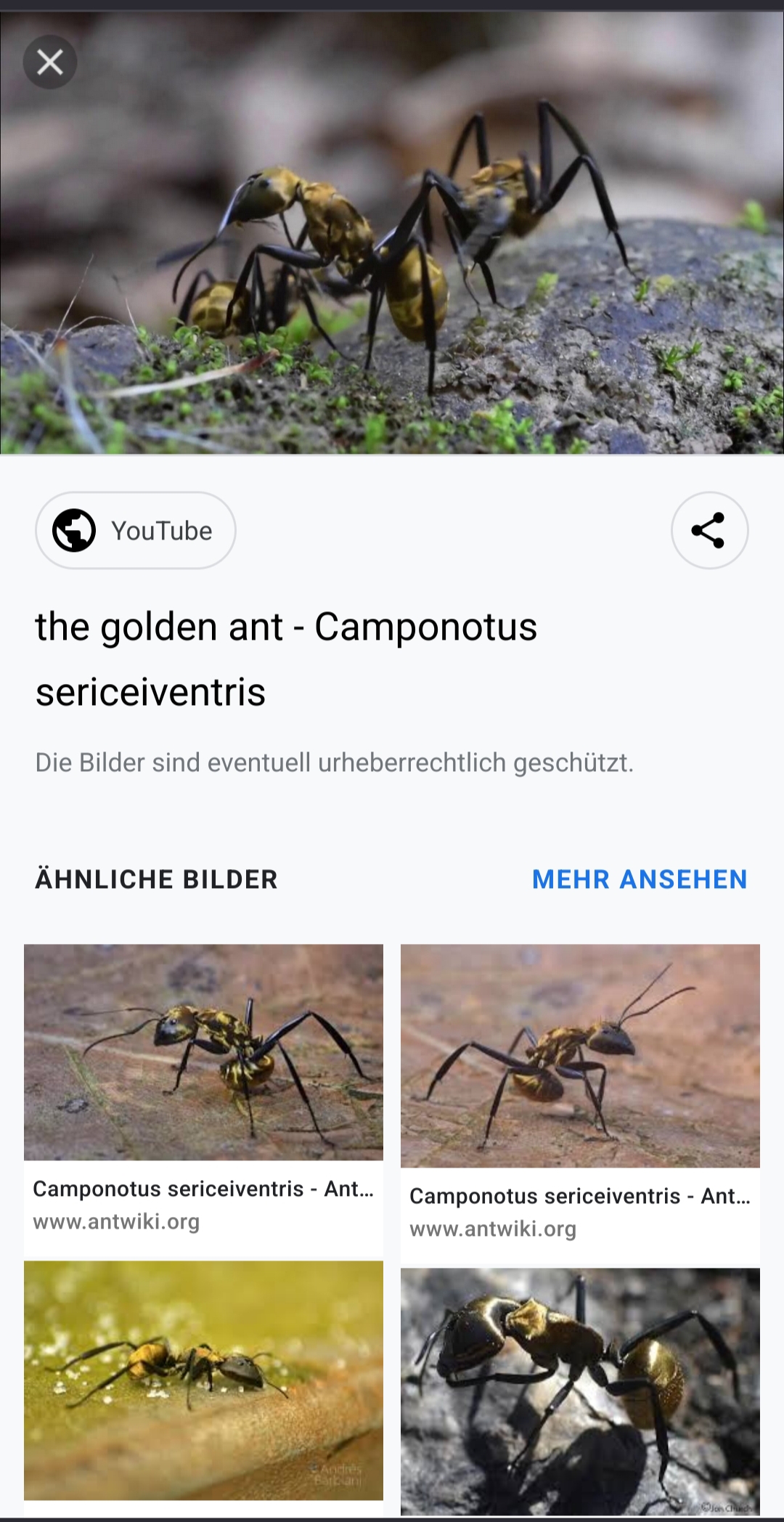Open the first antwiki.org ant thumbnail facing left
Image resolution: width=784 pixels, height=1522 pixels.
pos(203,1052)
